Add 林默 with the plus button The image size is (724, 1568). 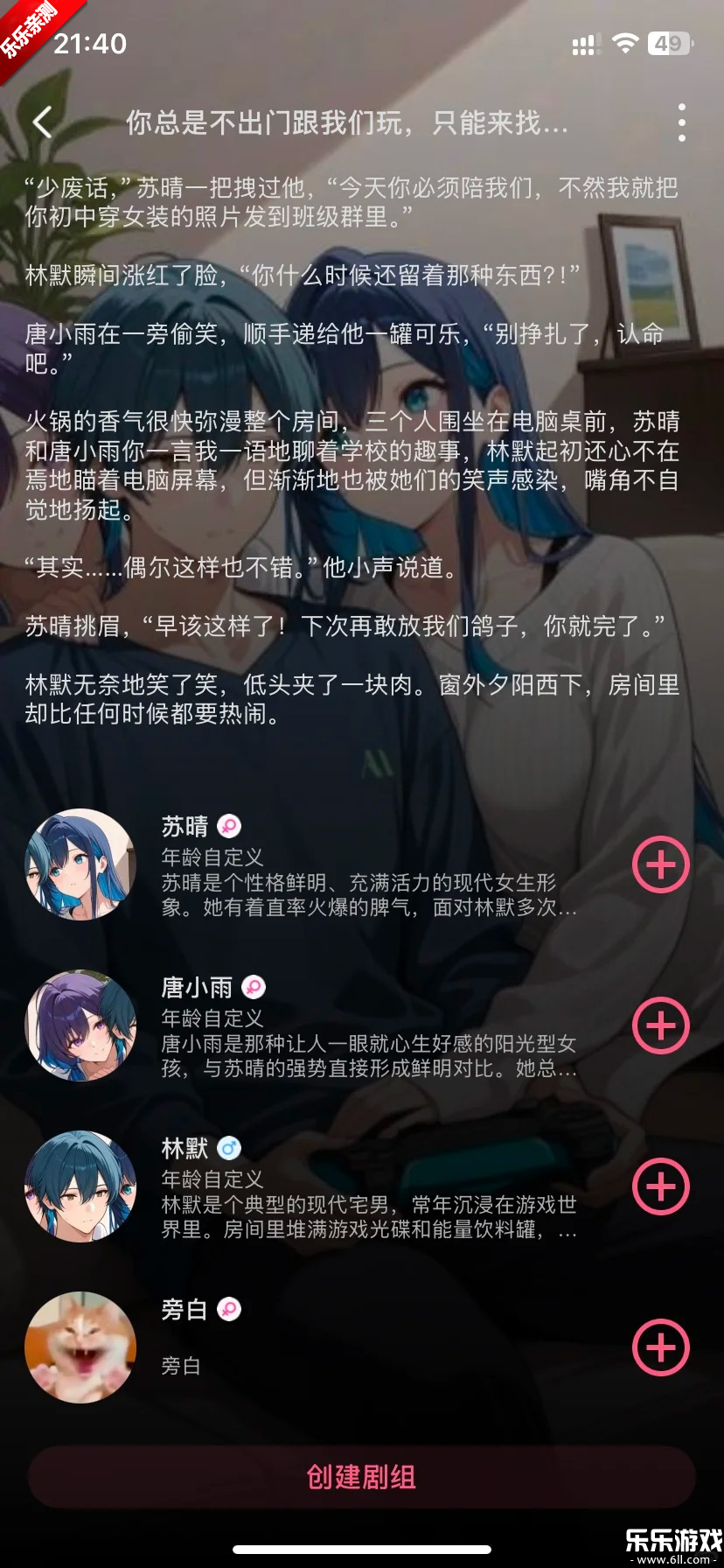click(x=660, y=1186)
